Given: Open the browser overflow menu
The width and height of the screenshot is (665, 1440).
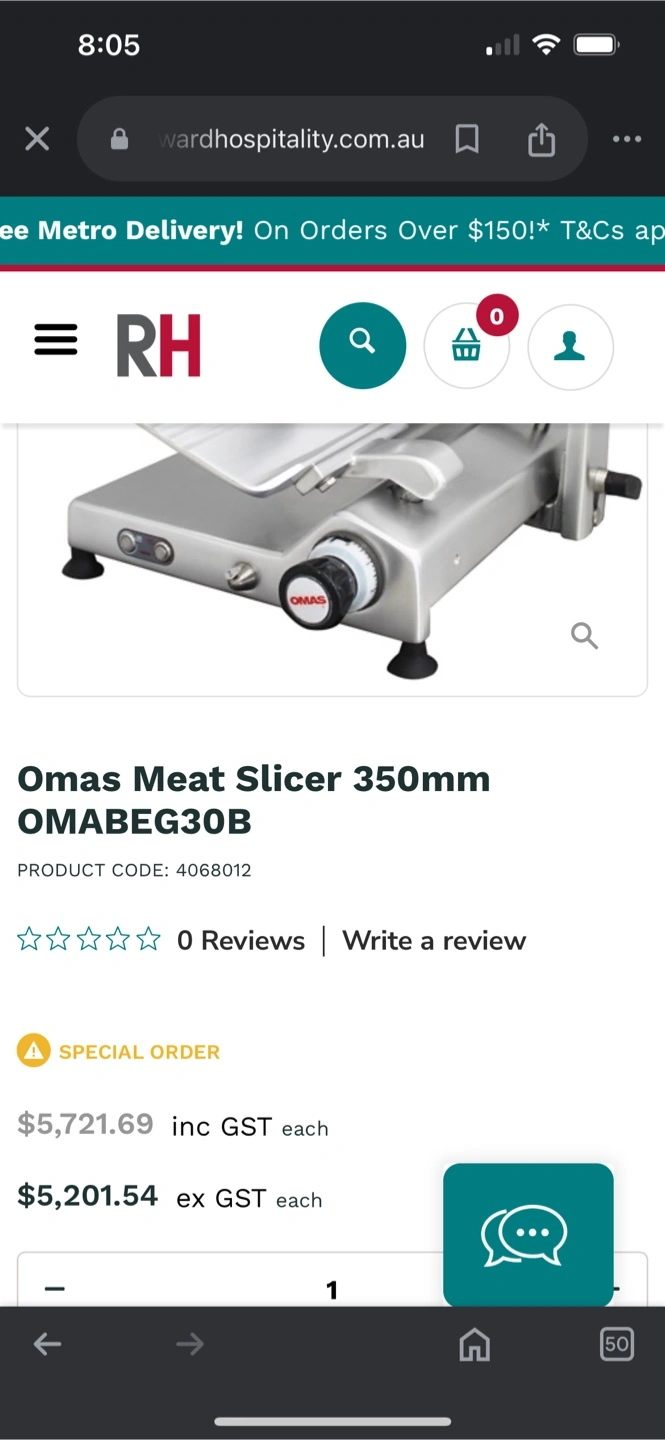Looking at the screenshot, I should click(627, 139).
